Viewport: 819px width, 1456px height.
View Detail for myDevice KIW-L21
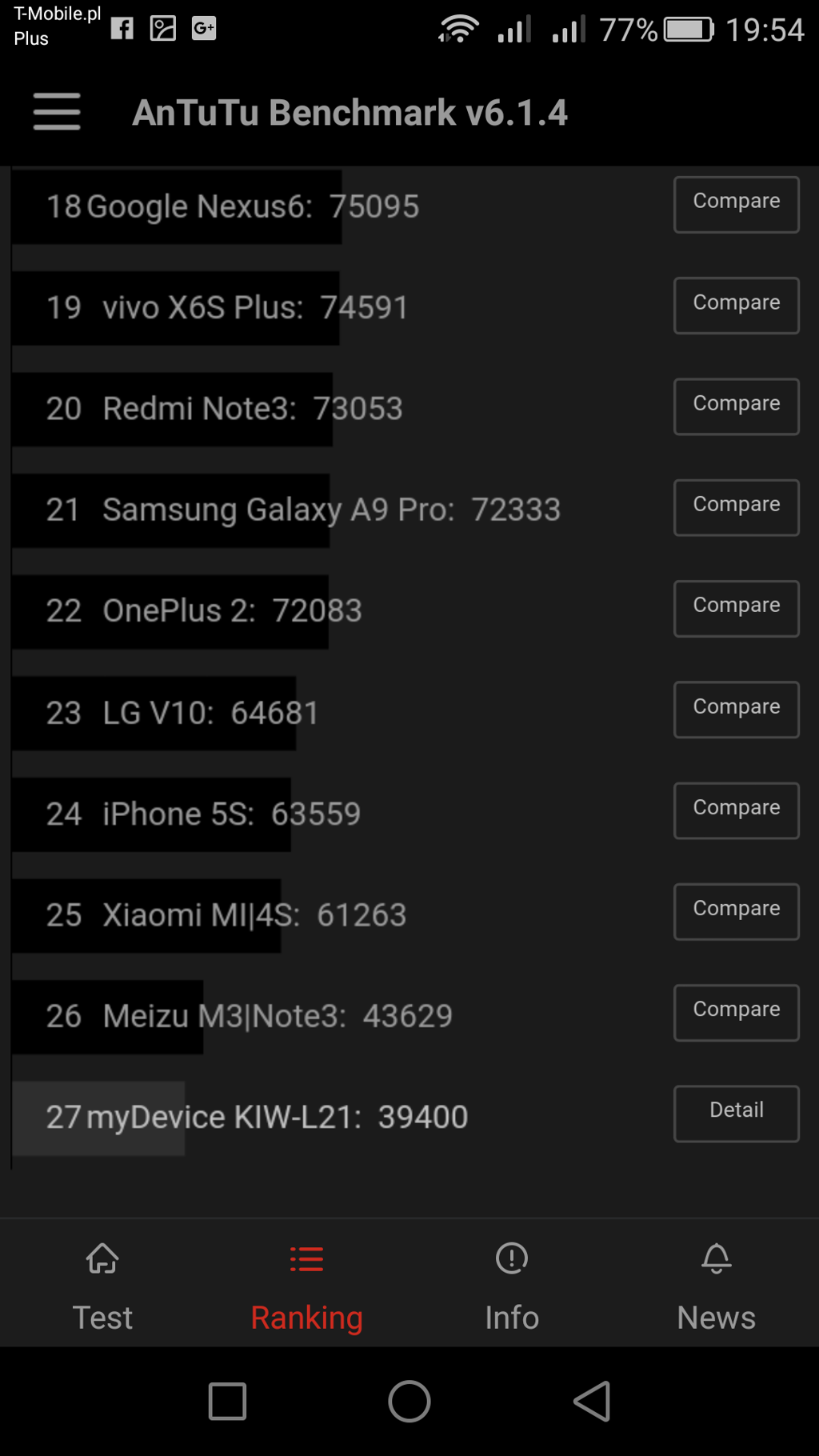(x=736, y=1114)
